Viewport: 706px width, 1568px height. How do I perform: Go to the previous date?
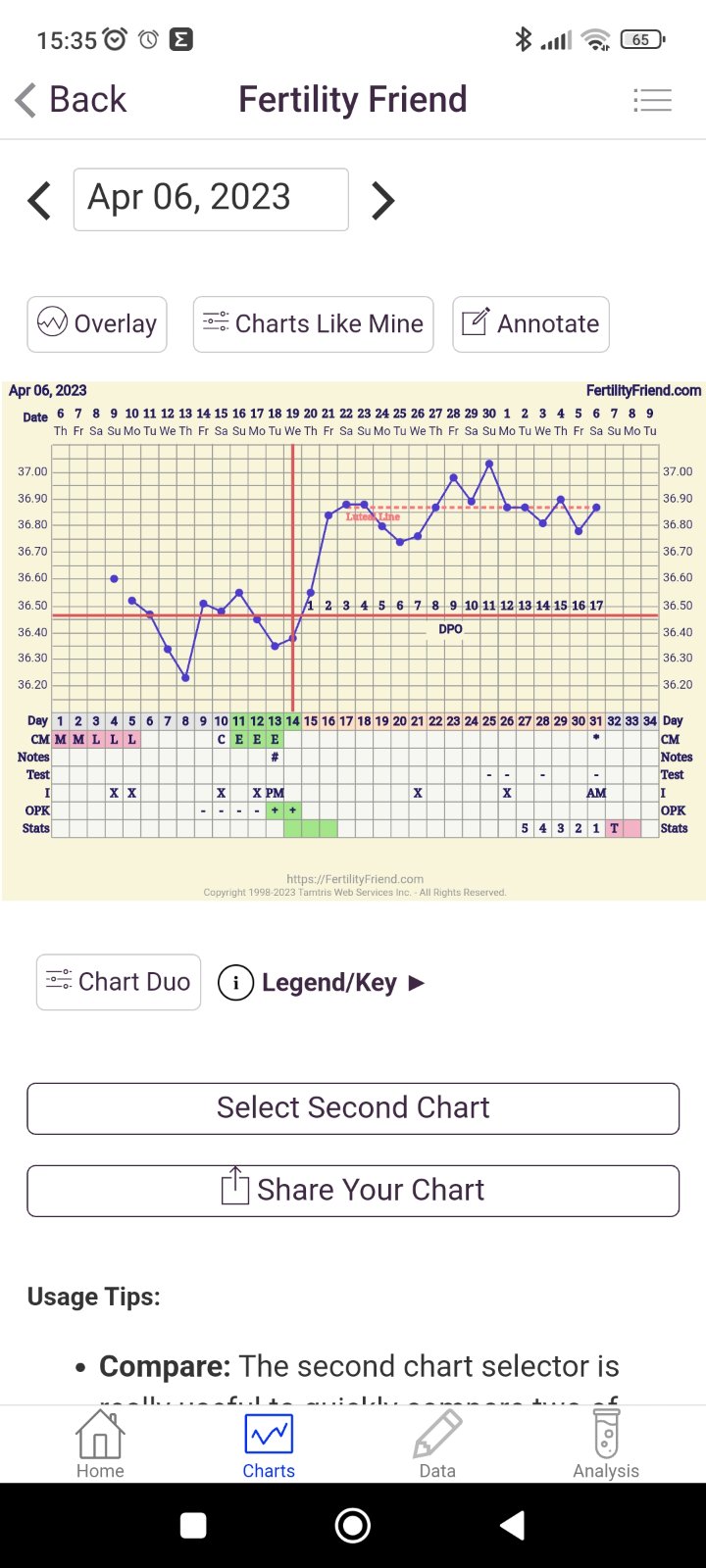(x=39, y=201)
